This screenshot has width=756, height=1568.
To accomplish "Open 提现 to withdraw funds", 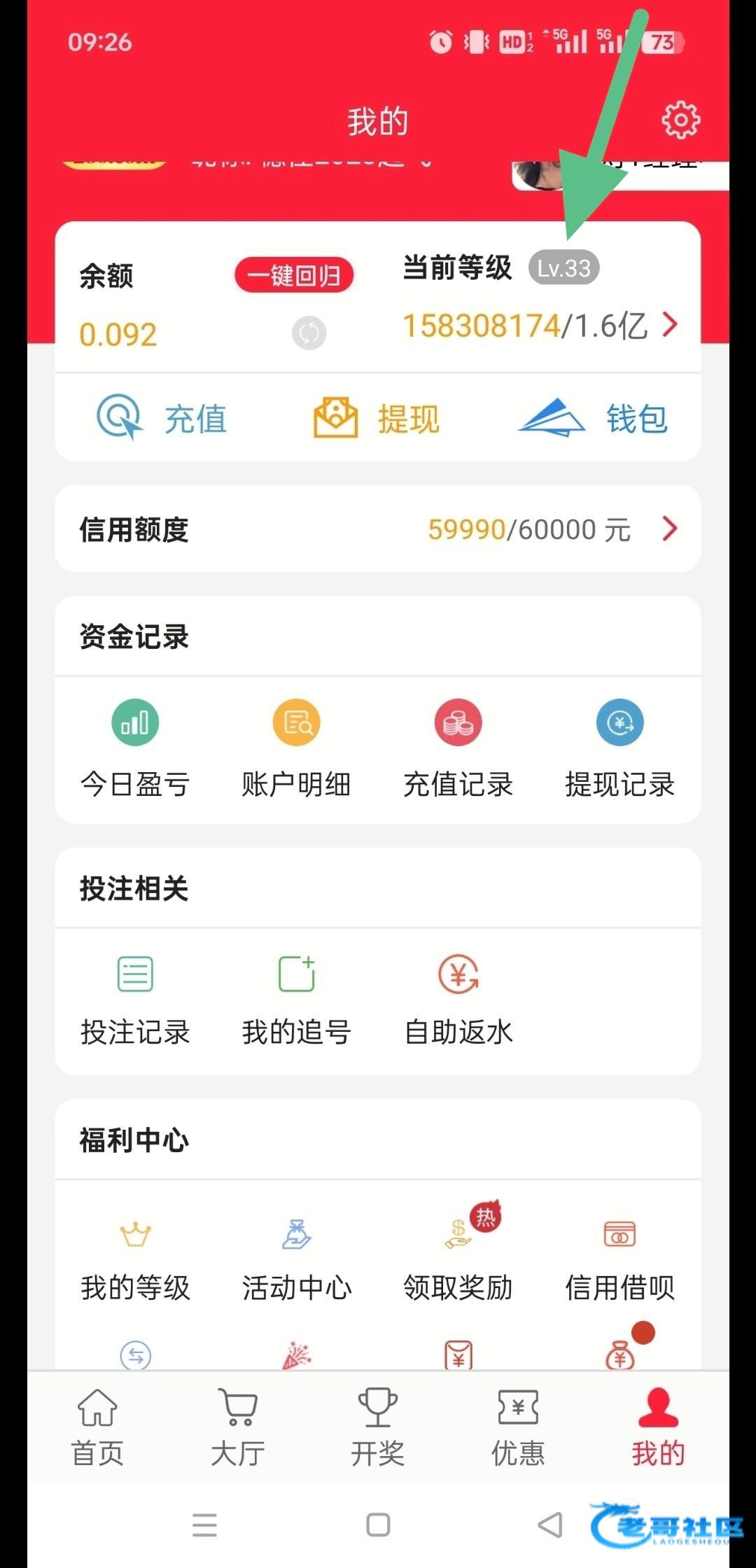I will (x=377, y=419).
